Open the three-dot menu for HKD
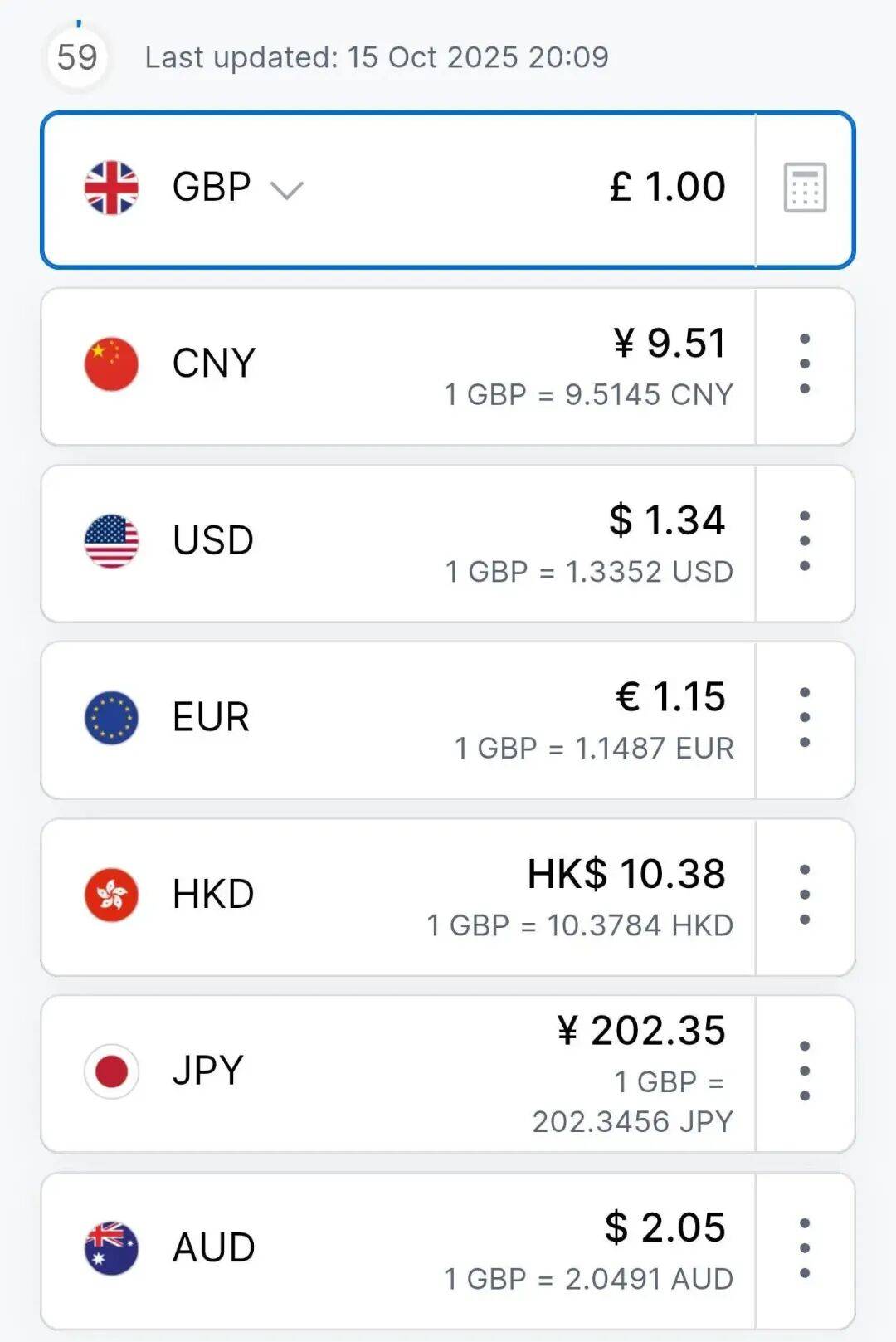The image size is (896, 1342). point(804,895)
